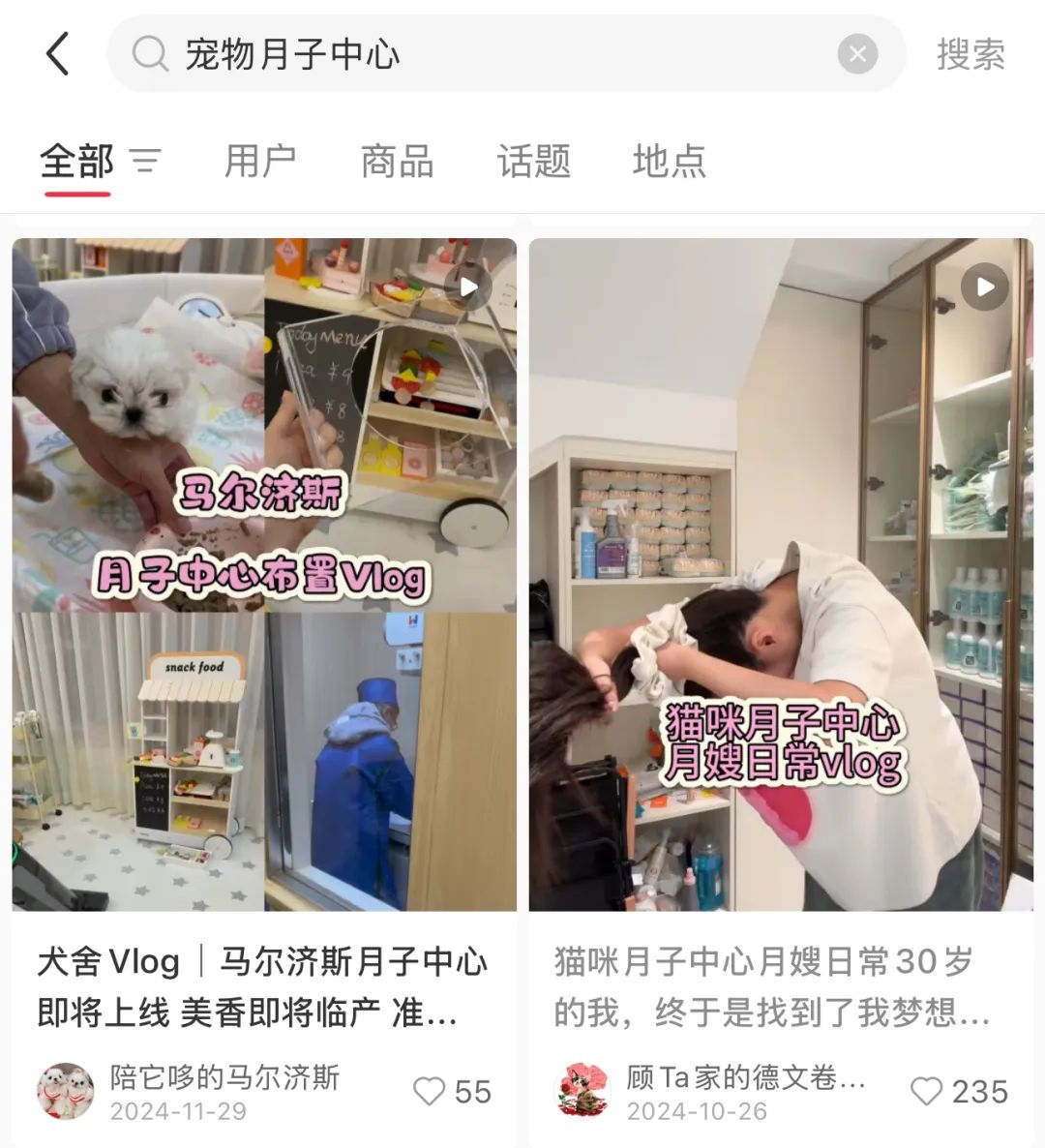Image resolution: width=1045 pixels, height=1148 pixels.
Task: Open 顾Ta家的德文卷 user profile
Action: pyautogui.click(x=582, y=1092)
